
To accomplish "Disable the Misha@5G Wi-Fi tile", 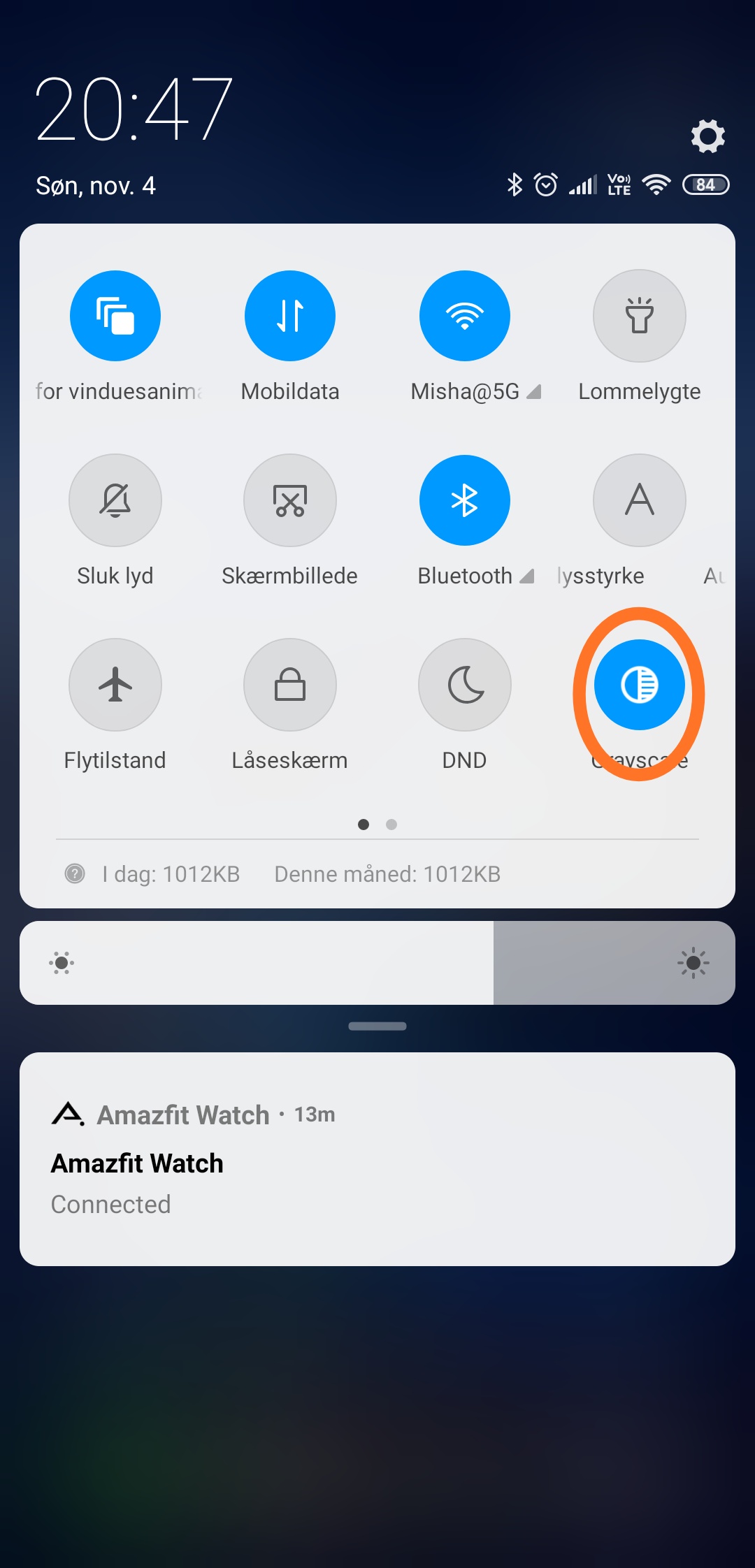I will [x=465, y=316].
